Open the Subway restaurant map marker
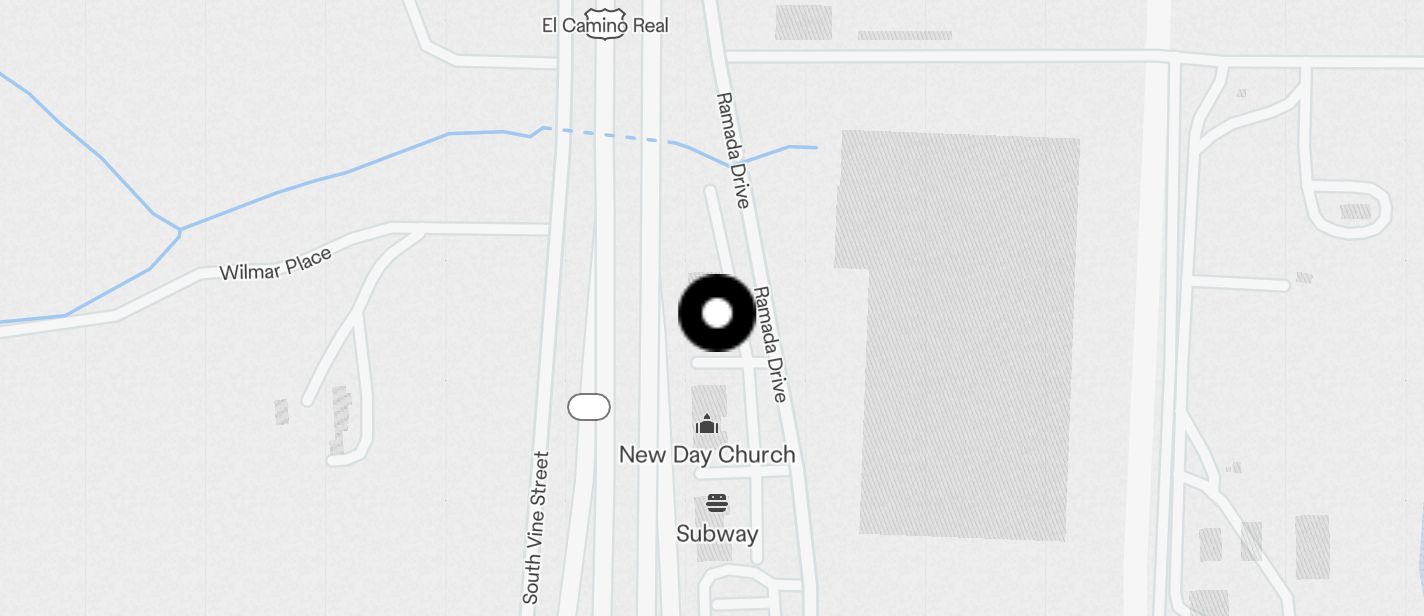Image resolution: width=1424 pixels, height=616 pixels. tap(717, 502)
